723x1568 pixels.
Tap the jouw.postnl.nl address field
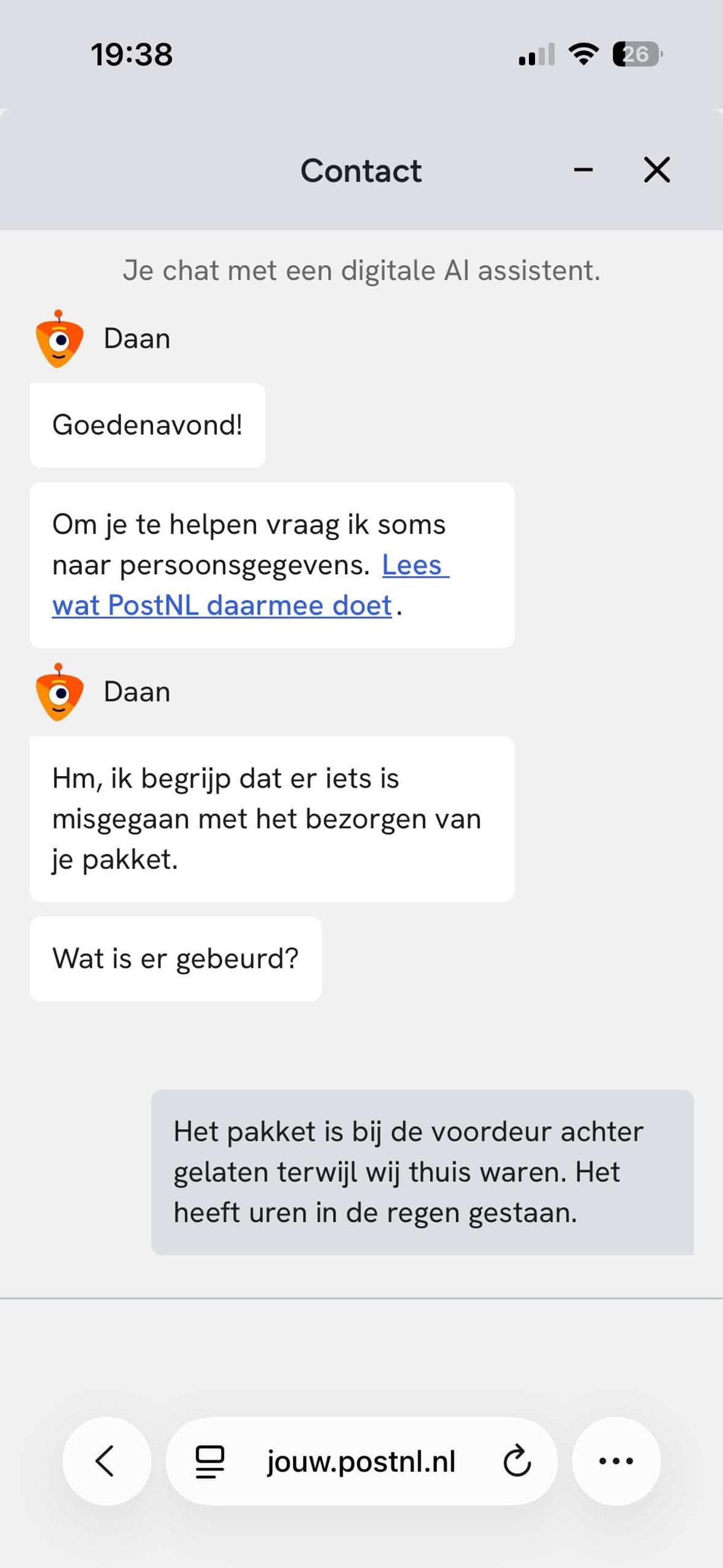[361, 1461]
